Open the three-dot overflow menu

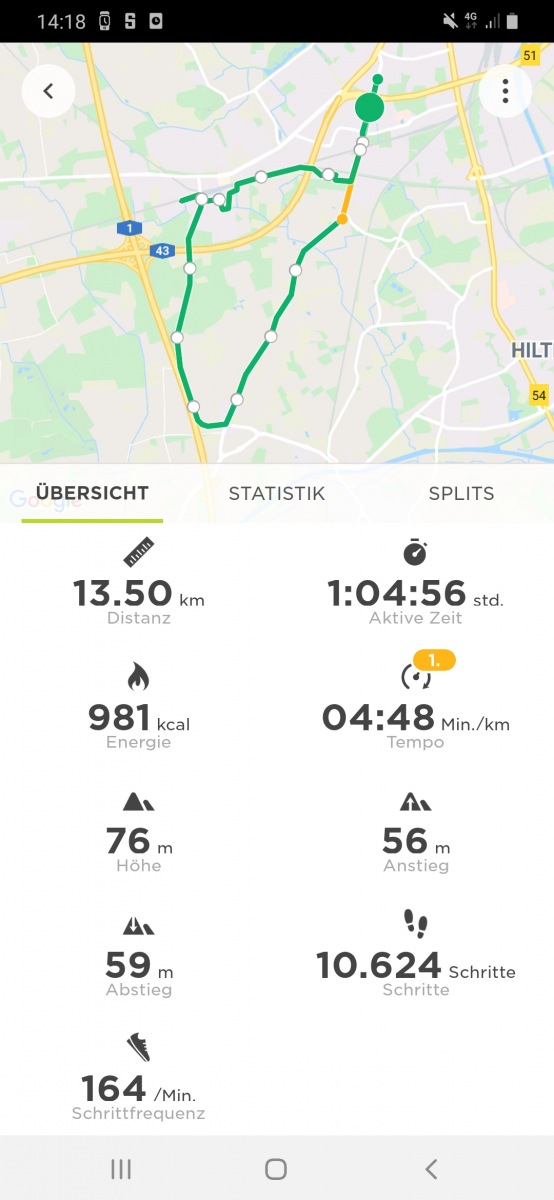point(505,91)
